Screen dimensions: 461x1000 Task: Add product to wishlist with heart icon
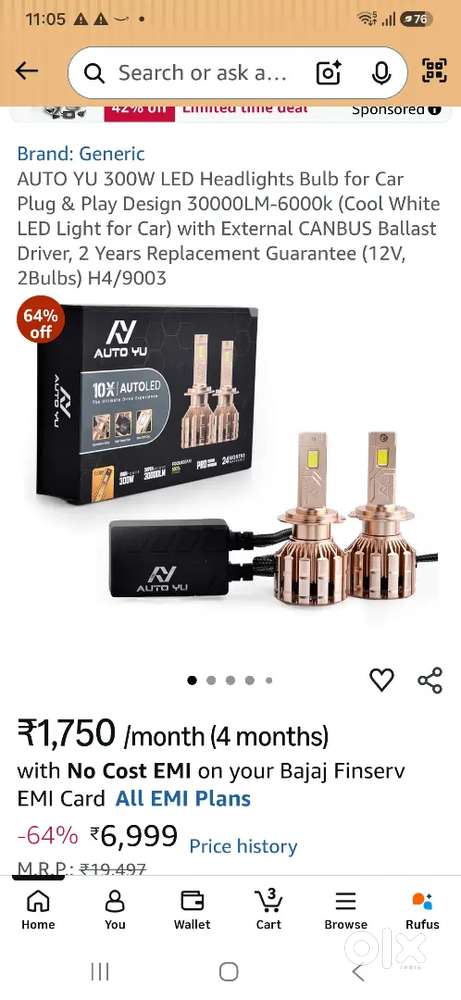tap(382, 680)
